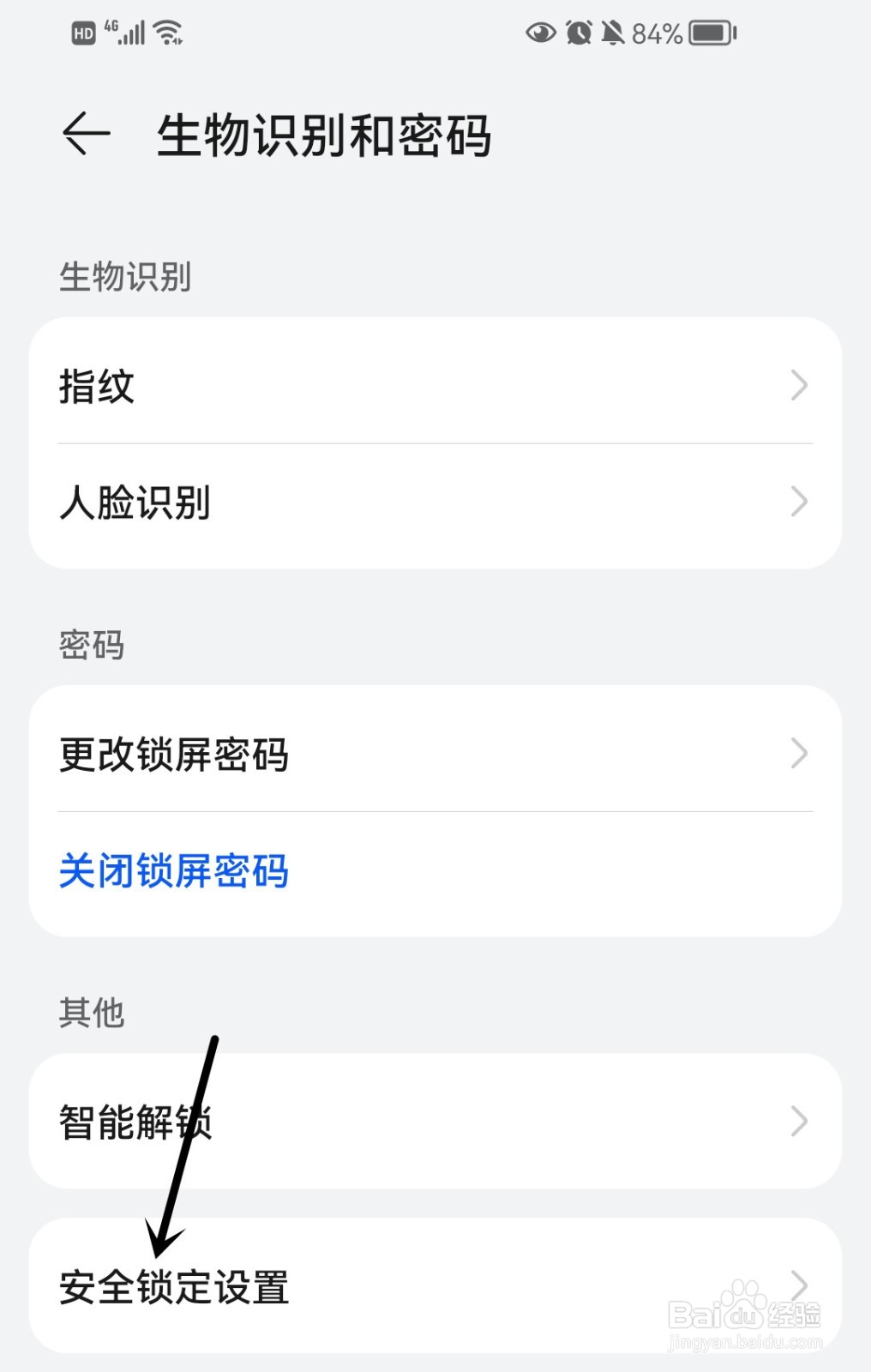This screenshot has width=871, height=1372.
Task: Expand 安全锁定设置 via its chevron
Action: point(800,1286)
